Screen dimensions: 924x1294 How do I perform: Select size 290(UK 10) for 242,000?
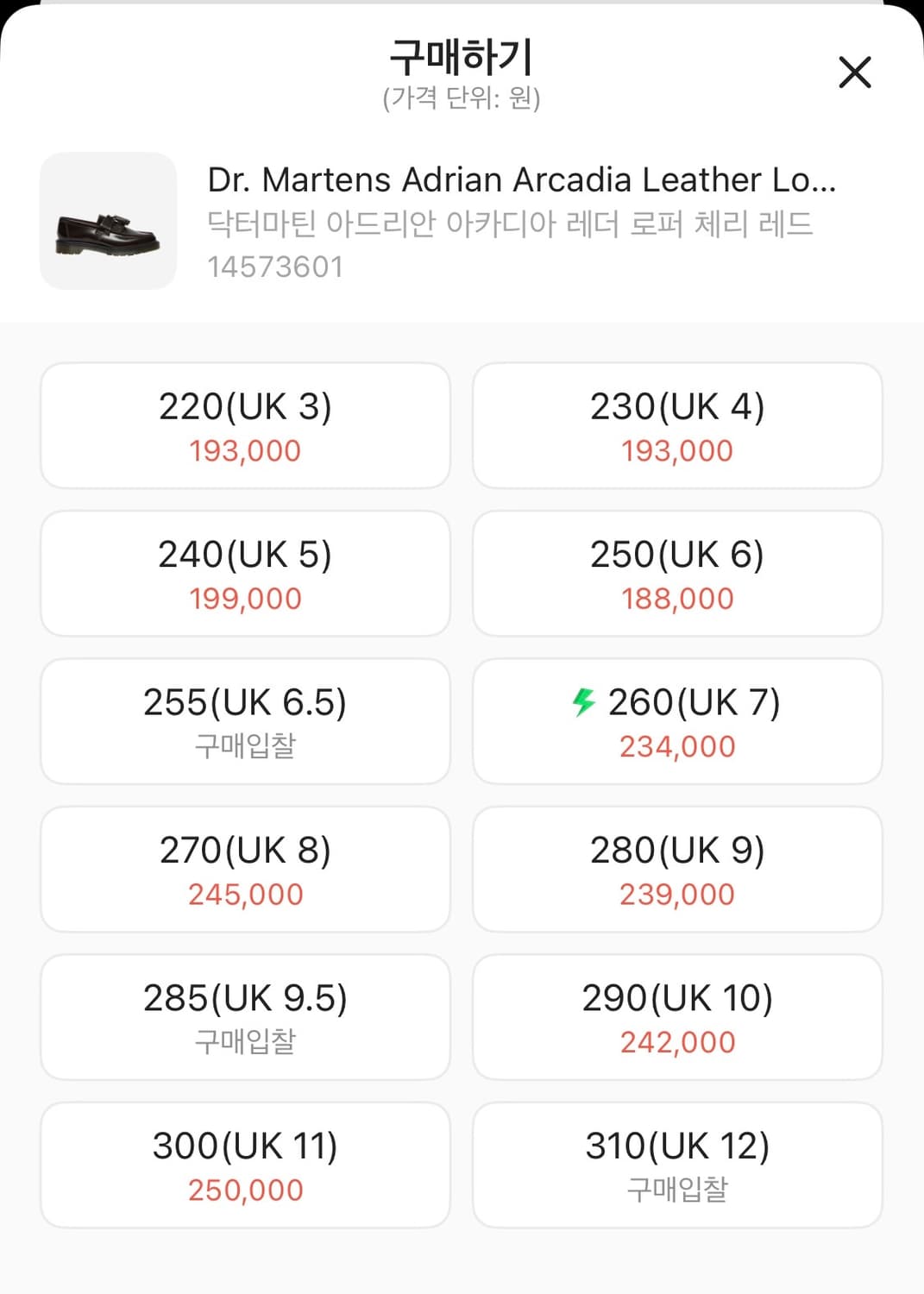[677, 1017]
